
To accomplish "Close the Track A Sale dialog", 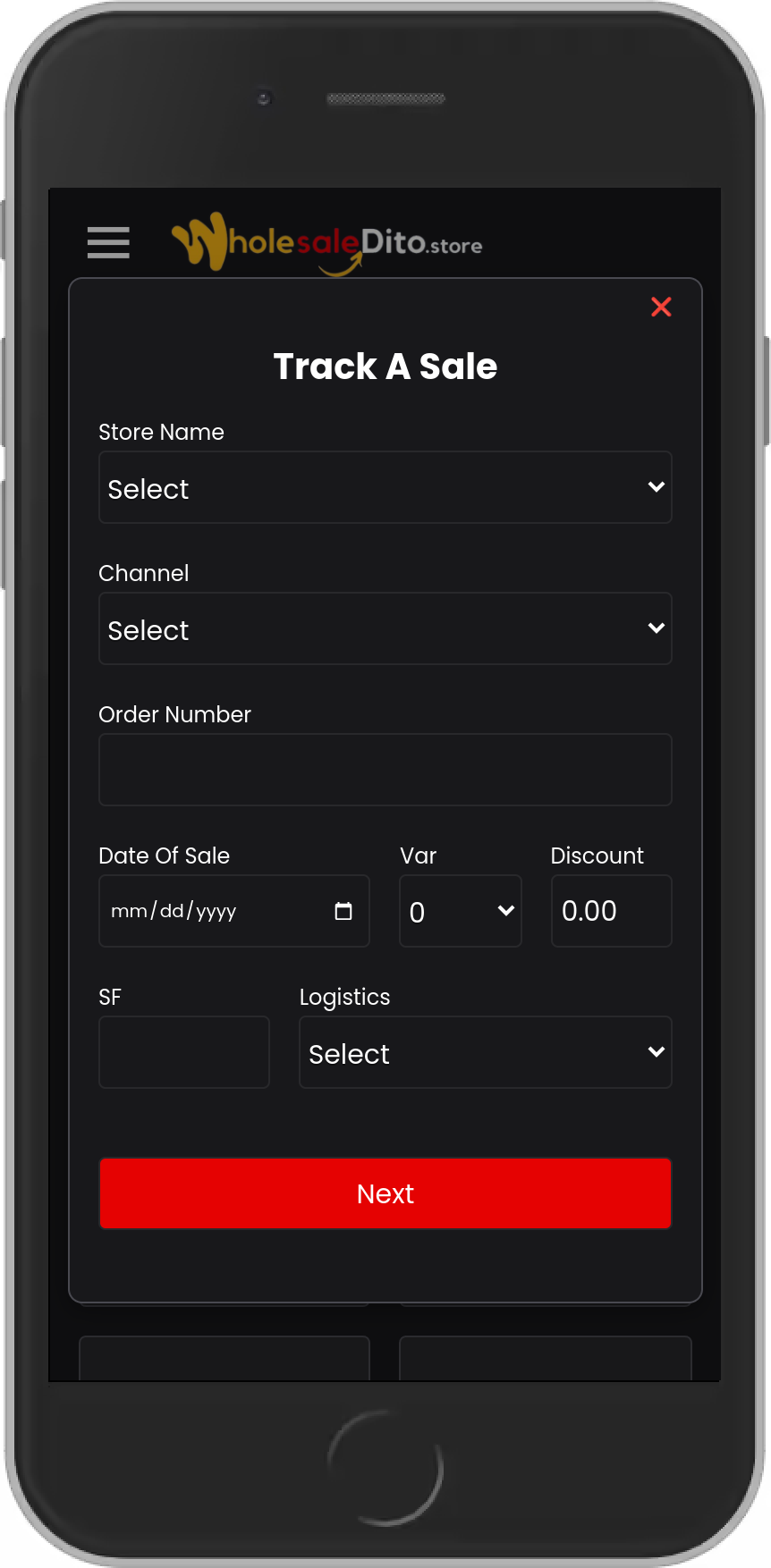I will point(661,307).
